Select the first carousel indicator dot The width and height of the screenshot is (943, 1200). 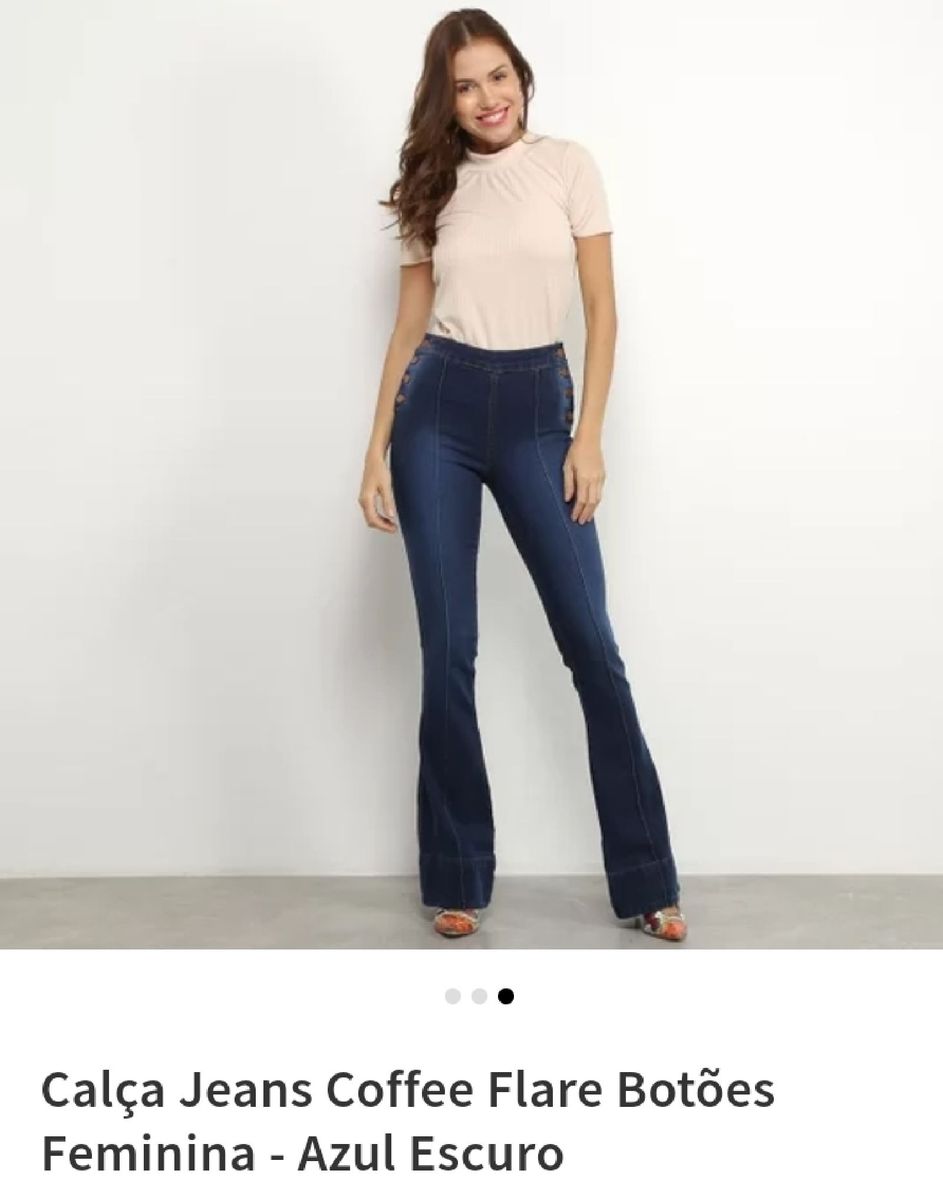coord(452,996)
